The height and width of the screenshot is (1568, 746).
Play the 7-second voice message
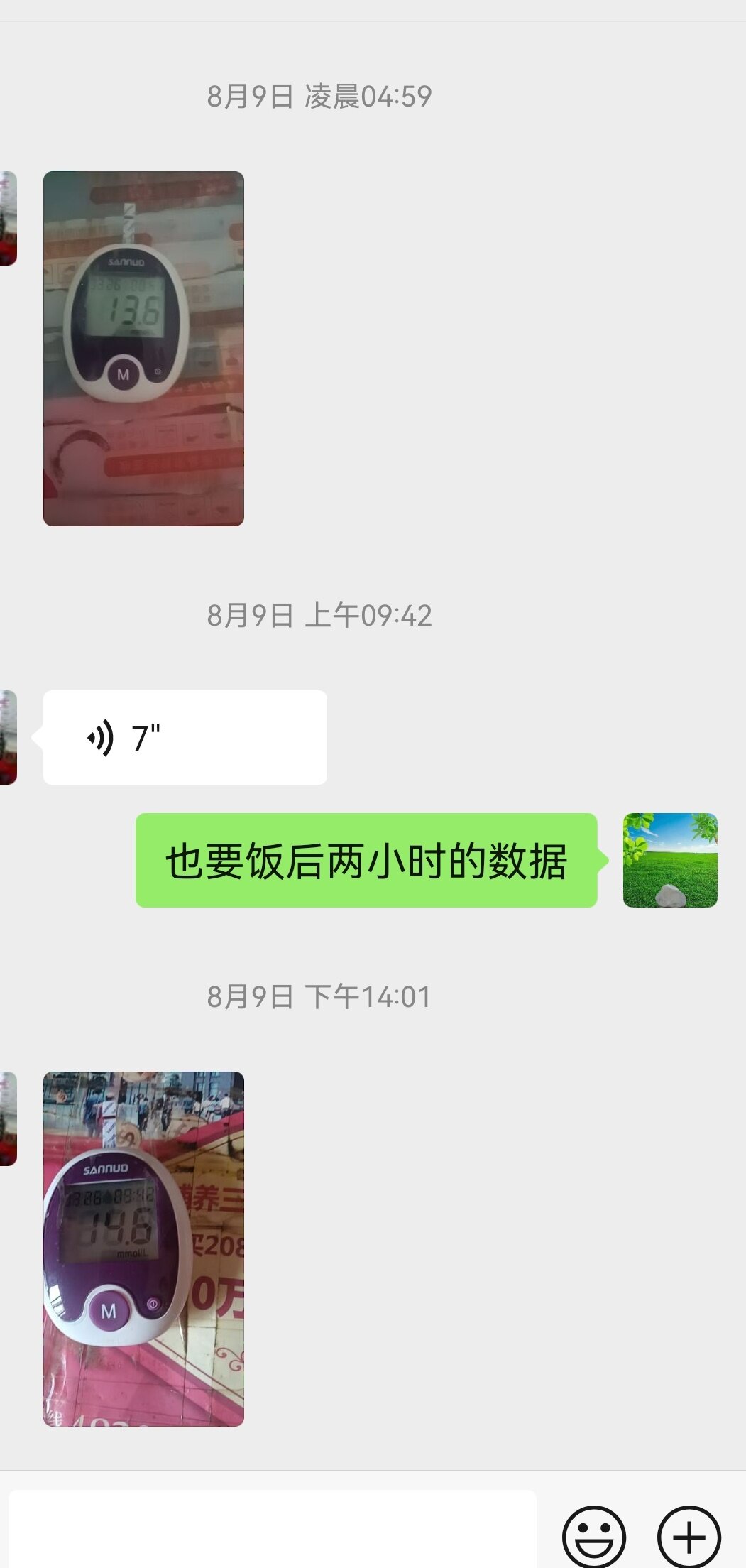tap(185, 737)
